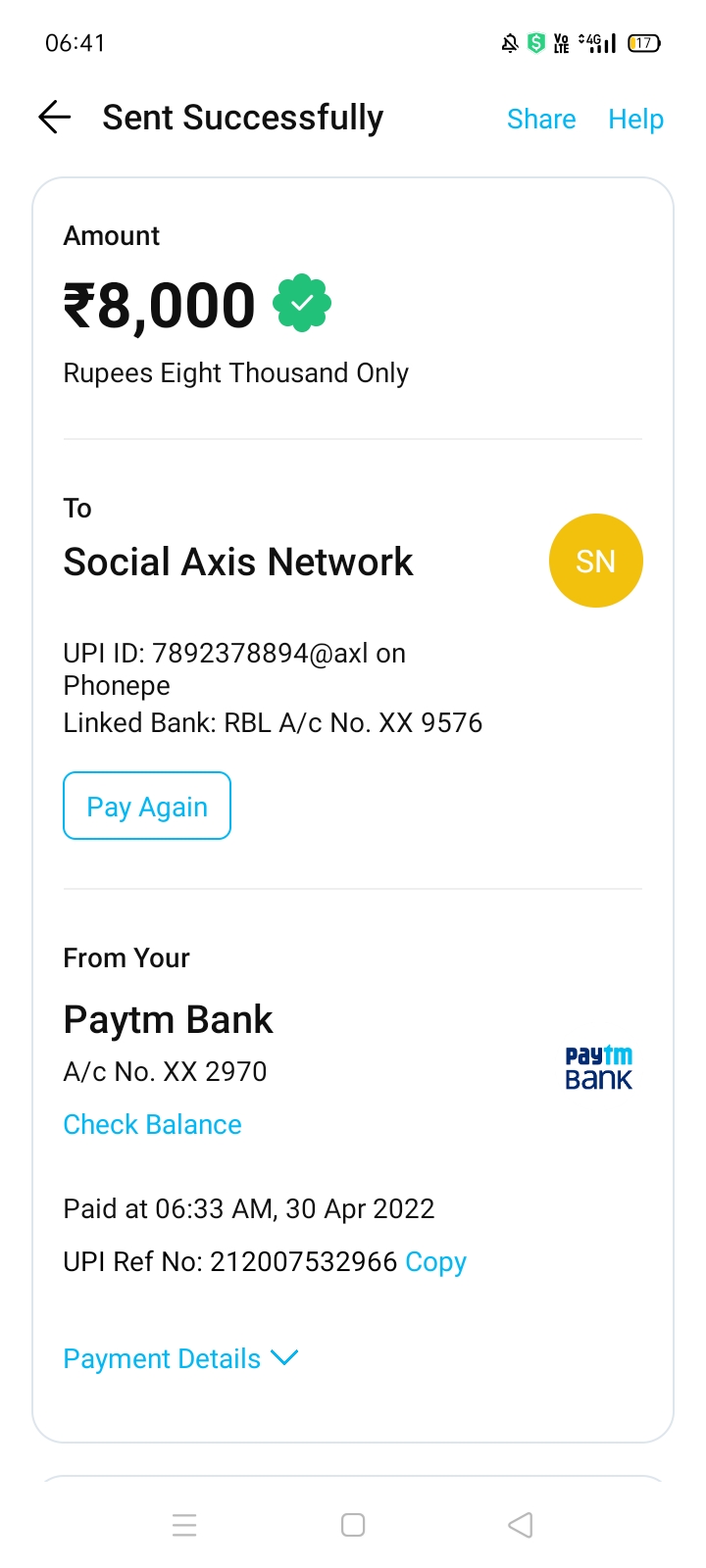706x1568 pixels.
Task: Go to the system home screen
Action: (x=353, y=1525)
